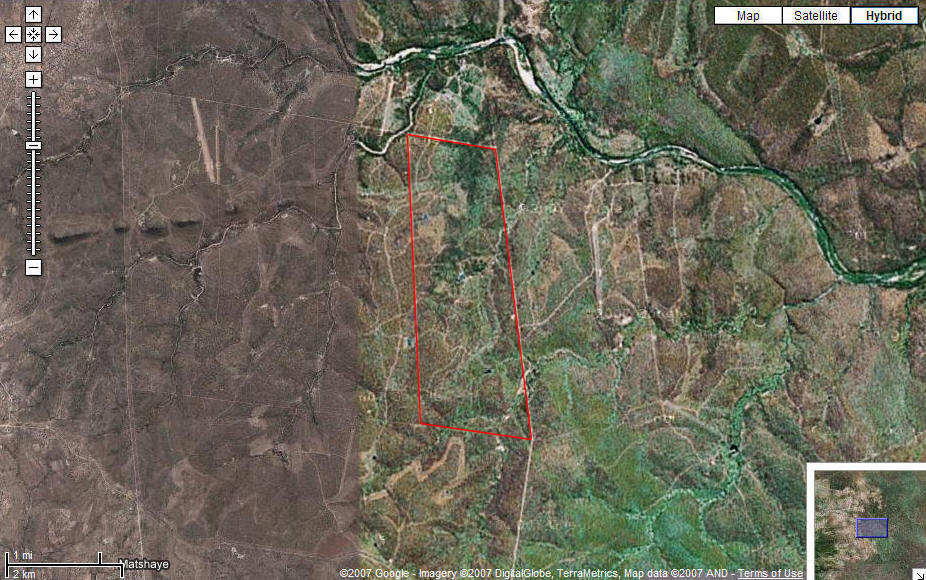Select the Hybrid view

(x=884, y=15)
